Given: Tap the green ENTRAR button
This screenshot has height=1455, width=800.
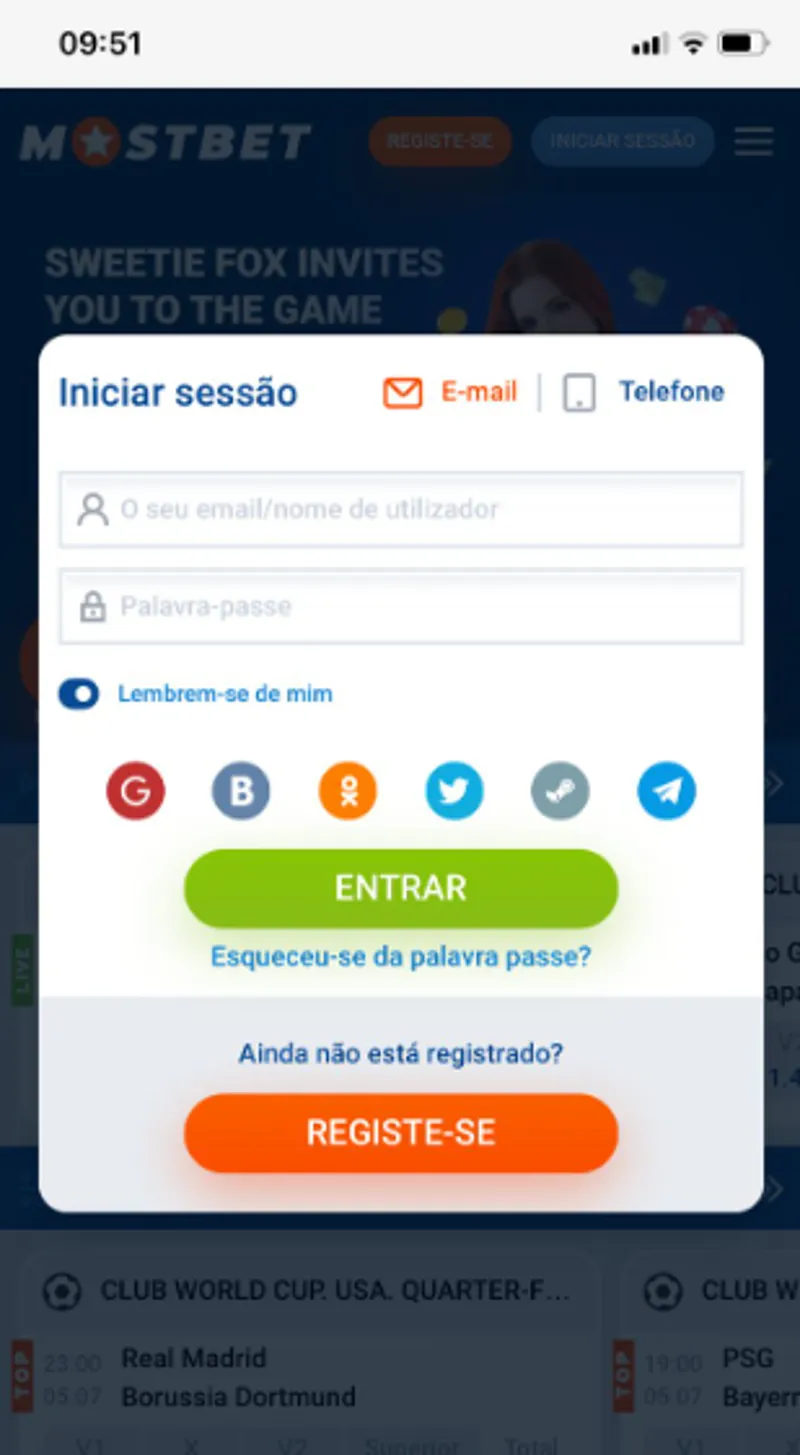Looking at the screenshot, I should click(401, 888).
